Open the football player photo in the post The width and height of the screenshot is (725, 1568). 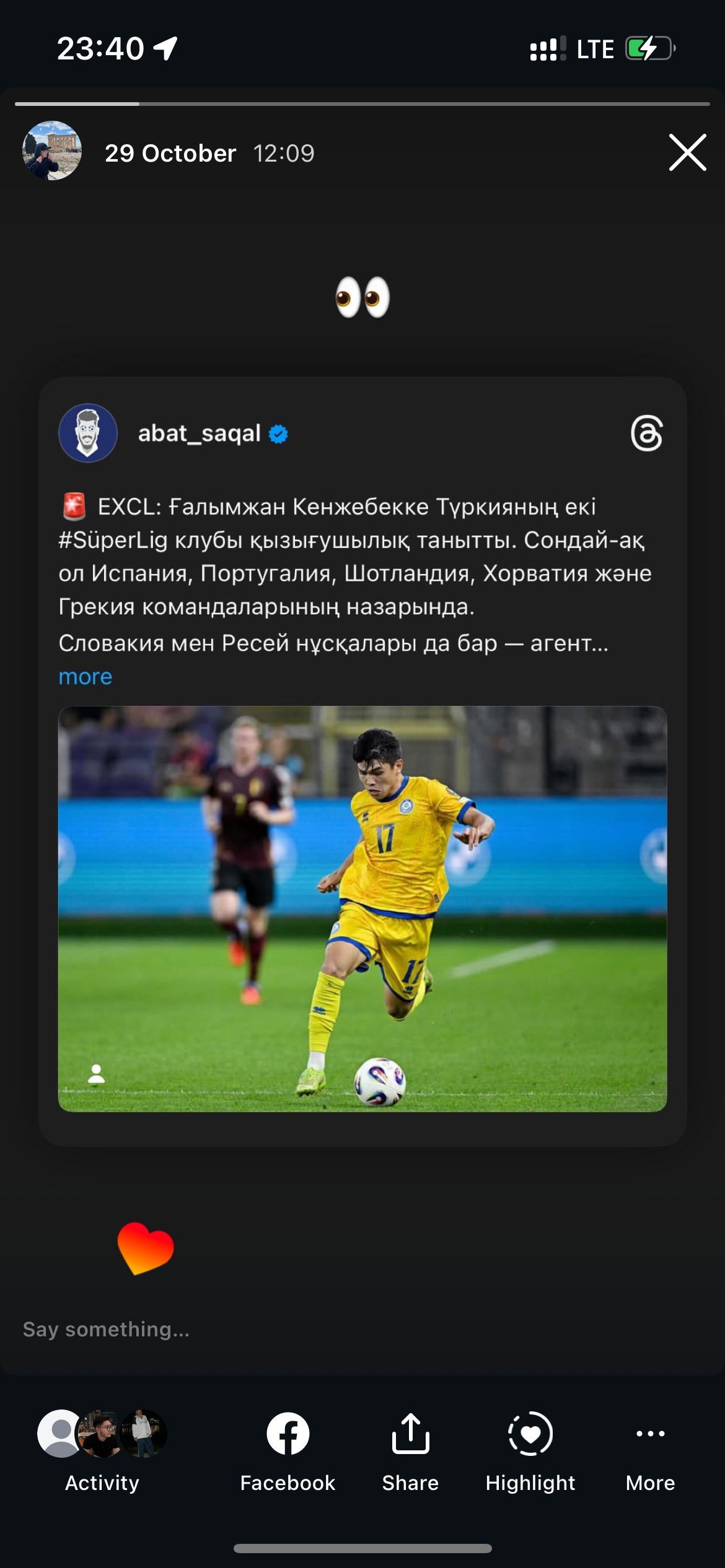click(x=362, y=908)
